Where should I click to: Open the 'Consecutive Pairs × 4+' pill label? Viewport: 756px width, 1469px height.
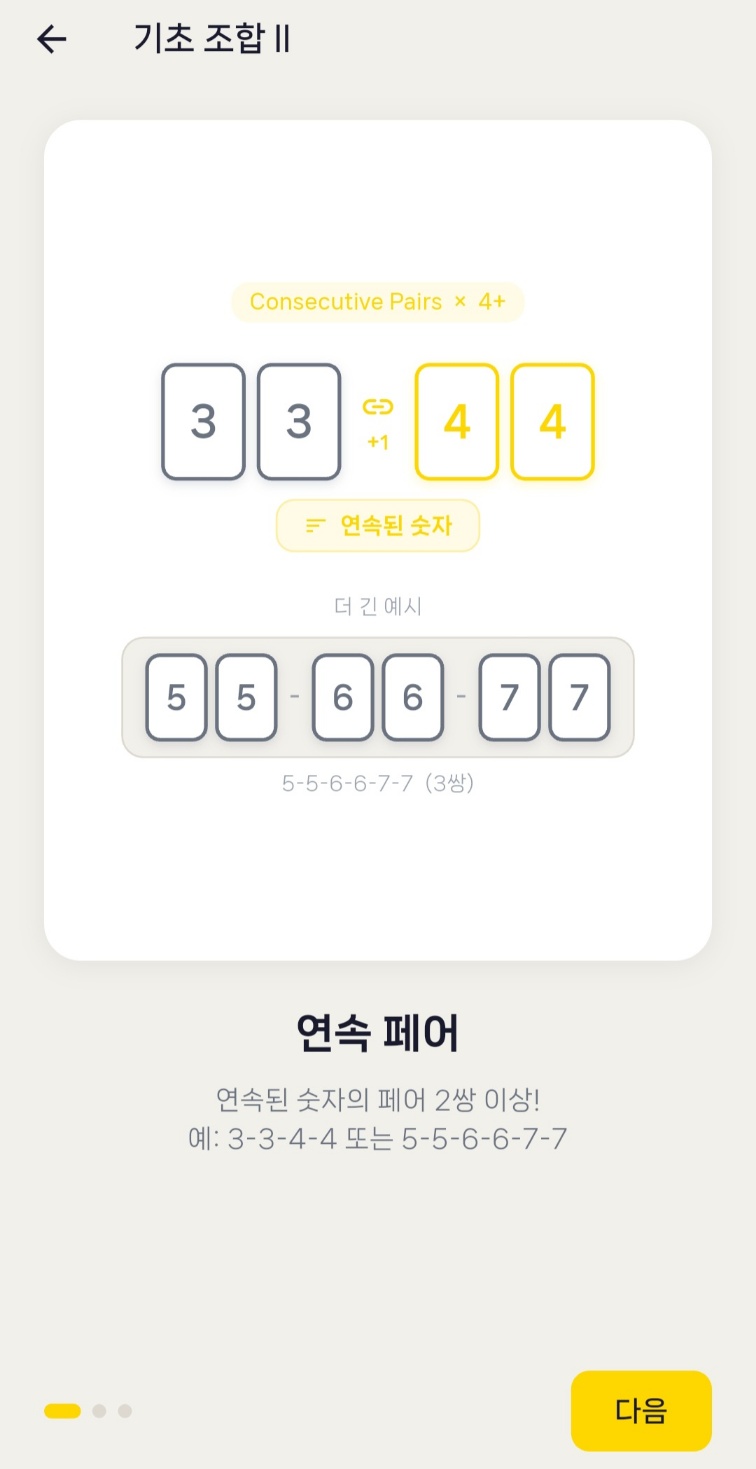(378, 302)
